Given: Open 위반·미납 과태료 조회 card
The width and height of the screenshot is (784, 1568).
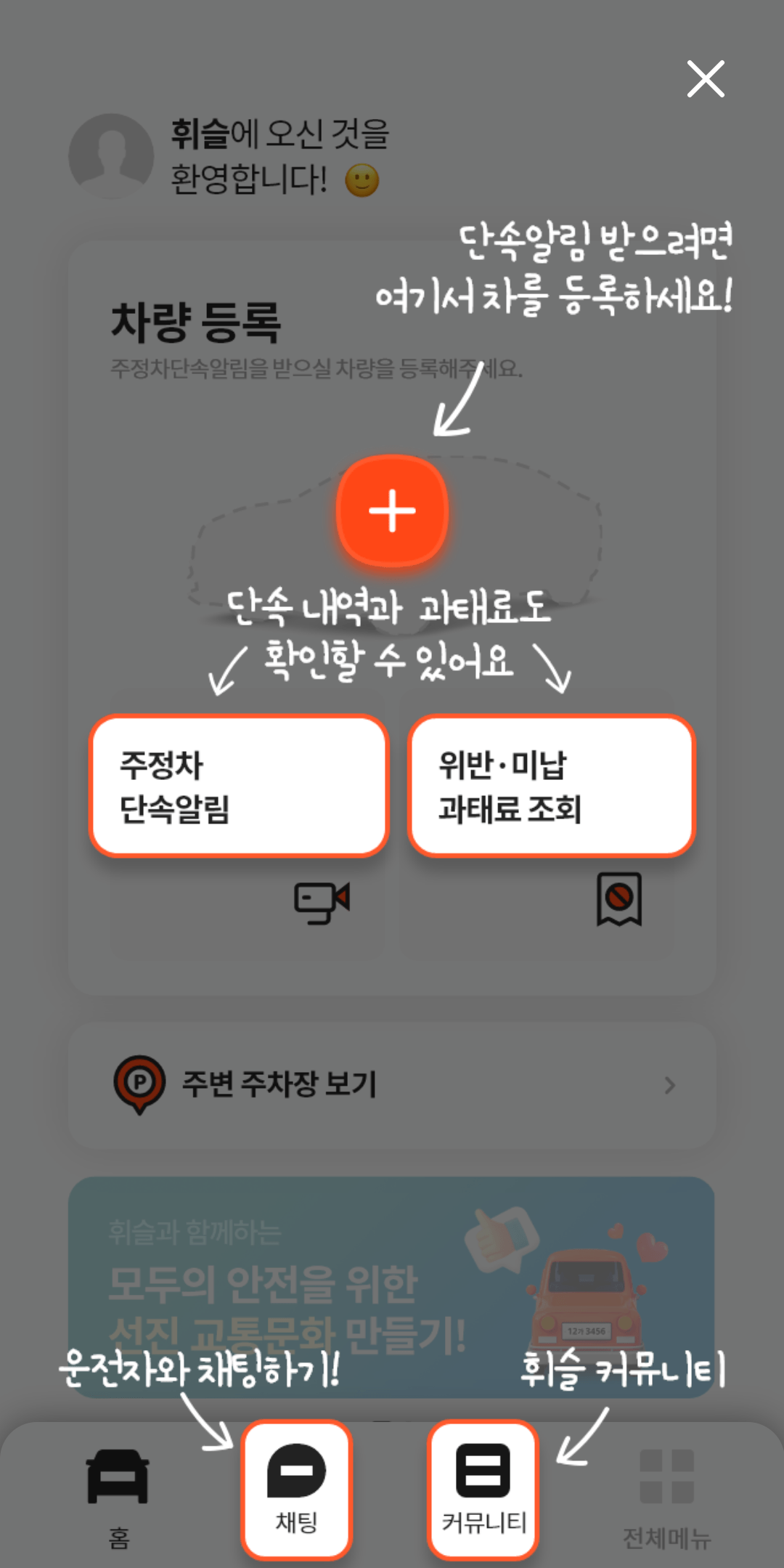Looking at the screenshot, I should 552,786.
